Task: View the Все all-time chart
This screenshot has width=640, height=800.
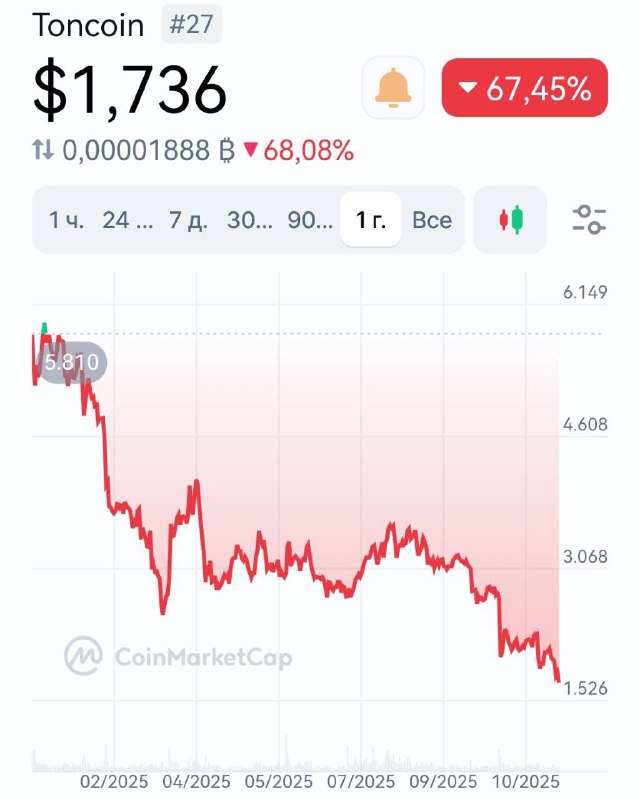Action: pos(432,220)
